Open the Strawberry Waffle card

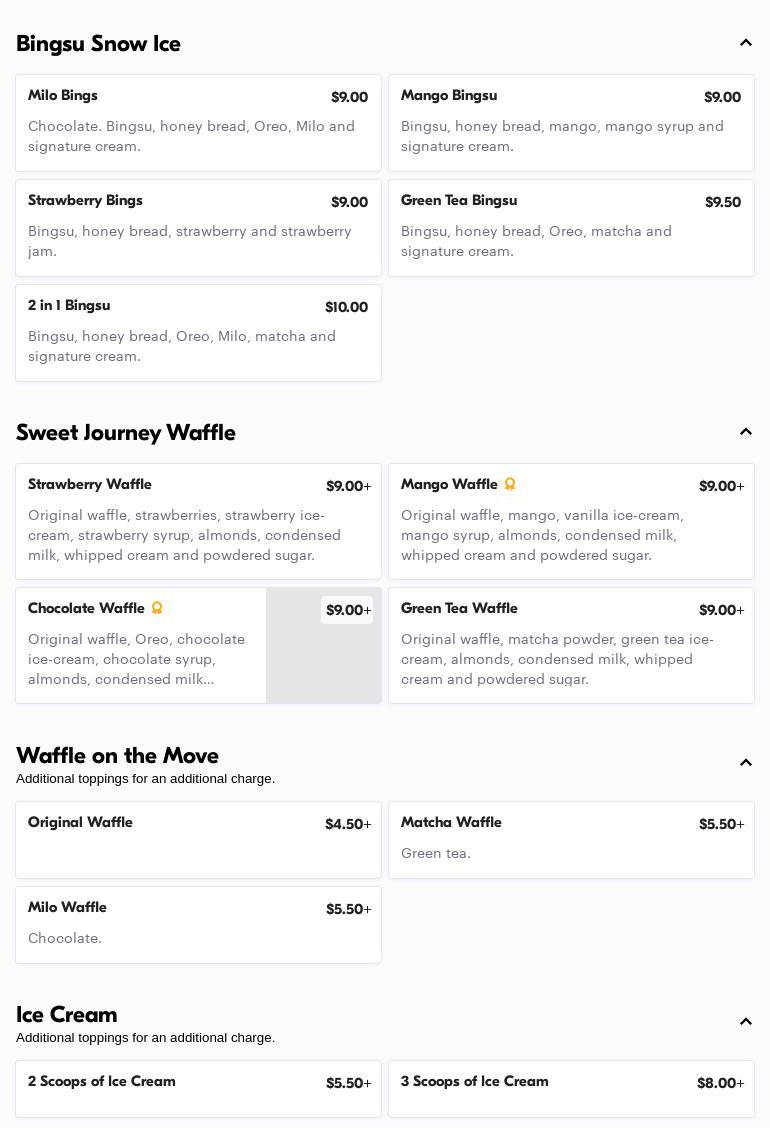click(198, 521)
